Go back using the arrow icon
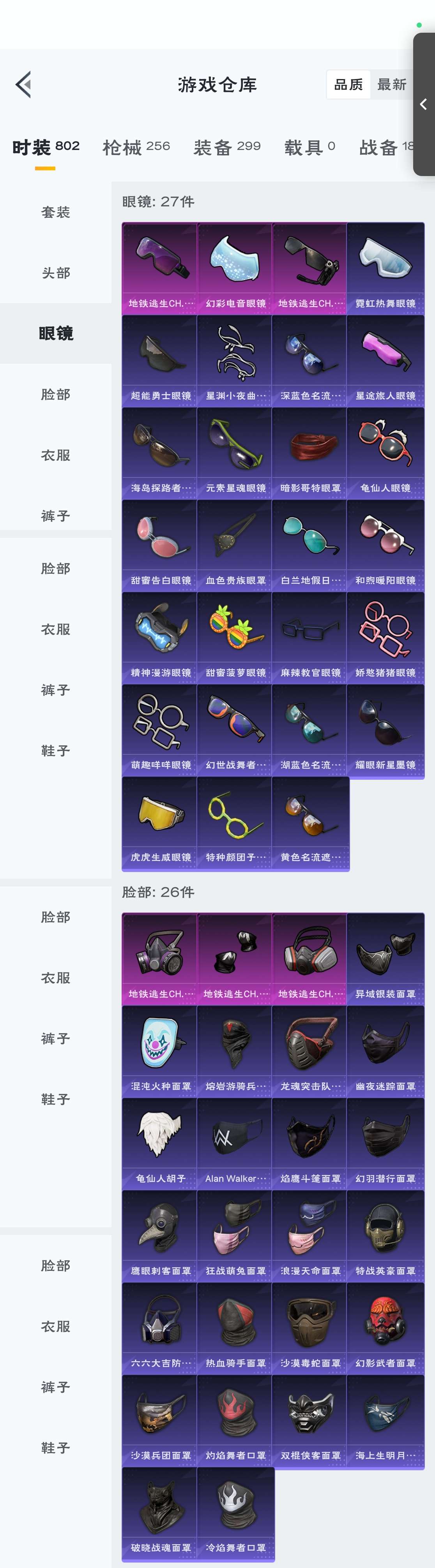 click(x=23, y=85)
